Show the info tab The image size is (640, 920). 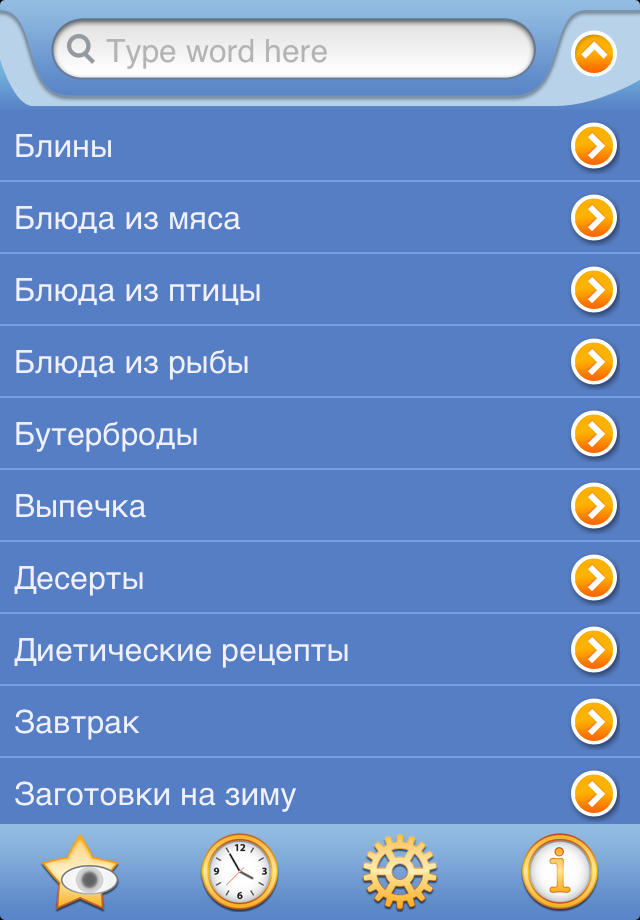coord(560,872)
